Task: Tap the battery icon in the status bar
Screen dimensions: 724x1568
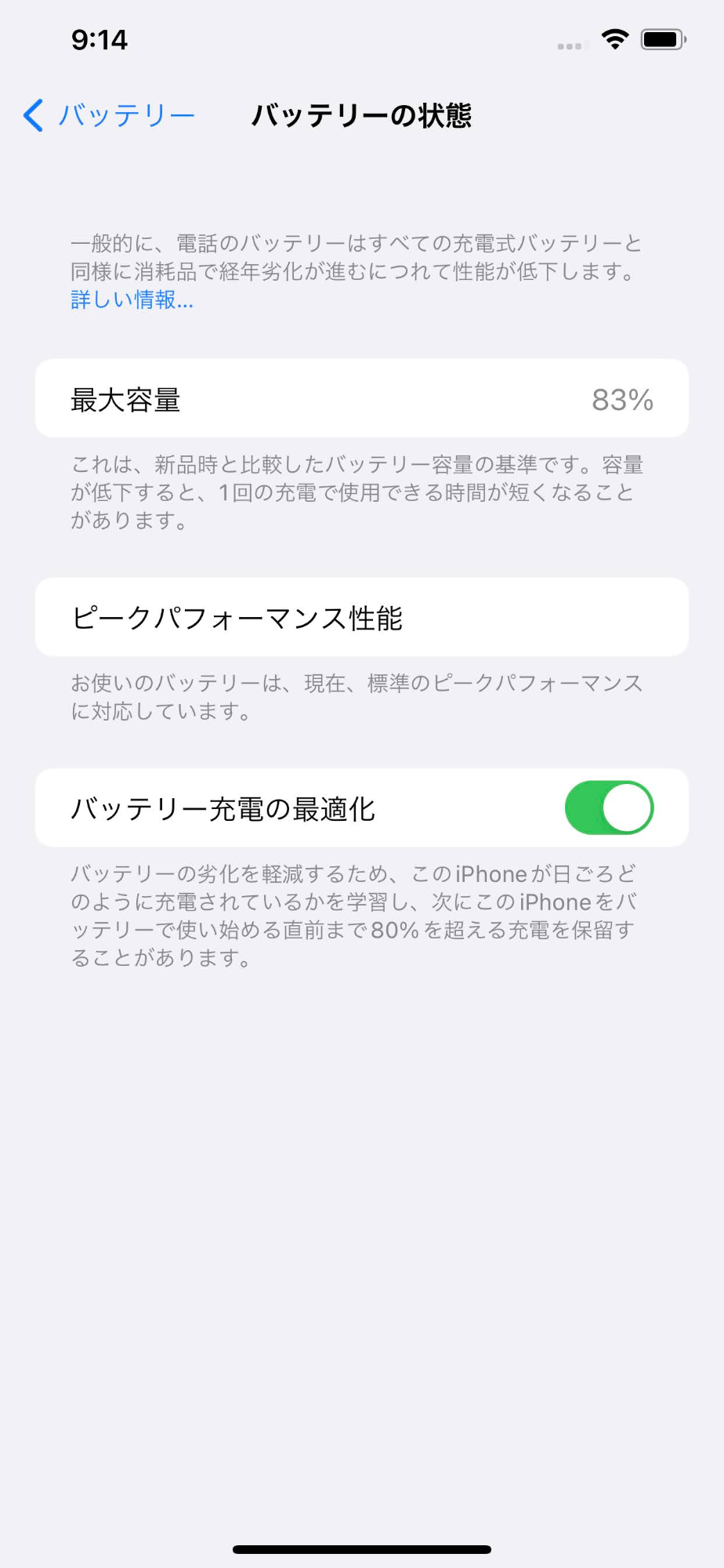Action: point(662,39)
